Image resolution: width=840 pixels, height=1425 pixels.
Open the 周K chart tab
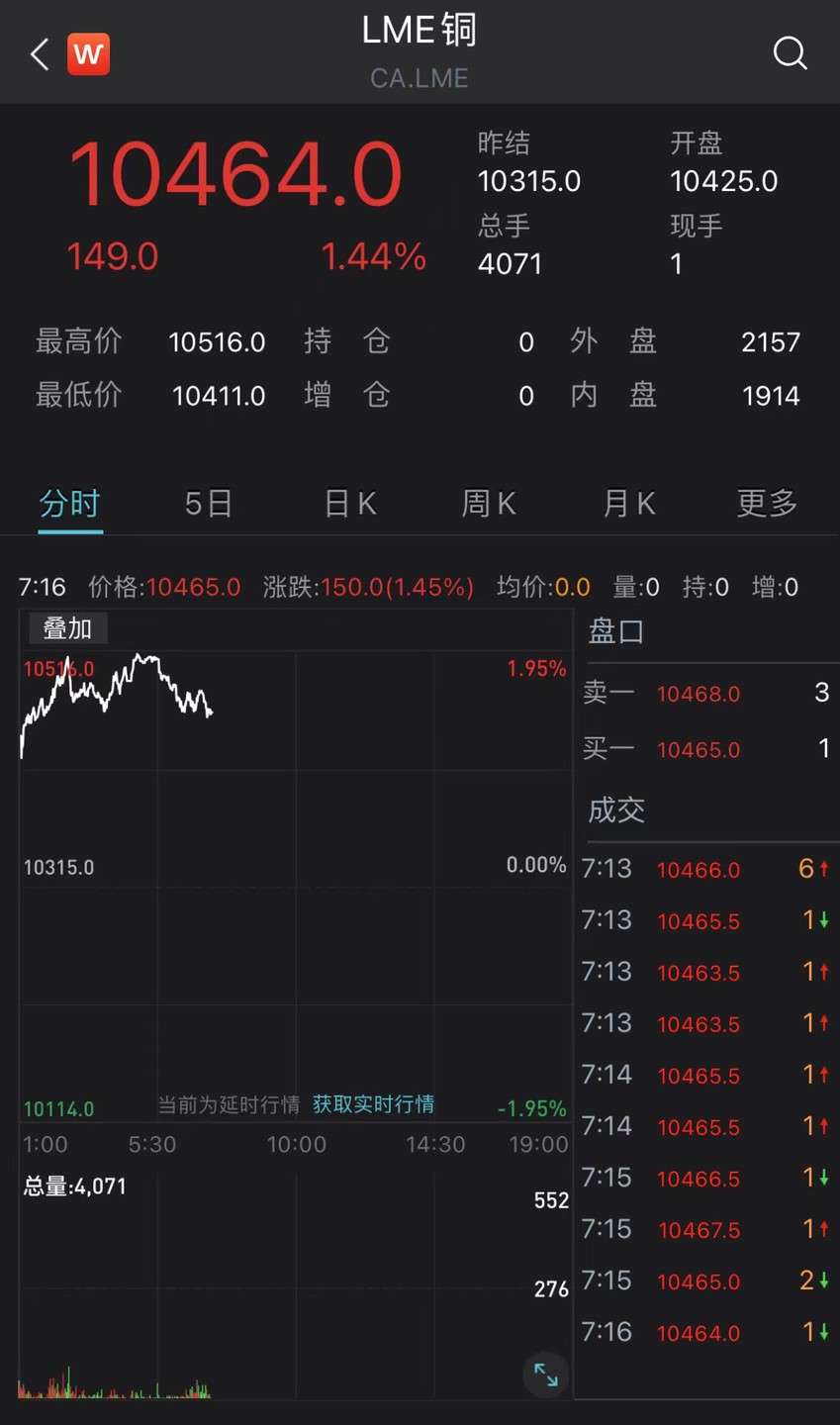[x=489, y=504]
